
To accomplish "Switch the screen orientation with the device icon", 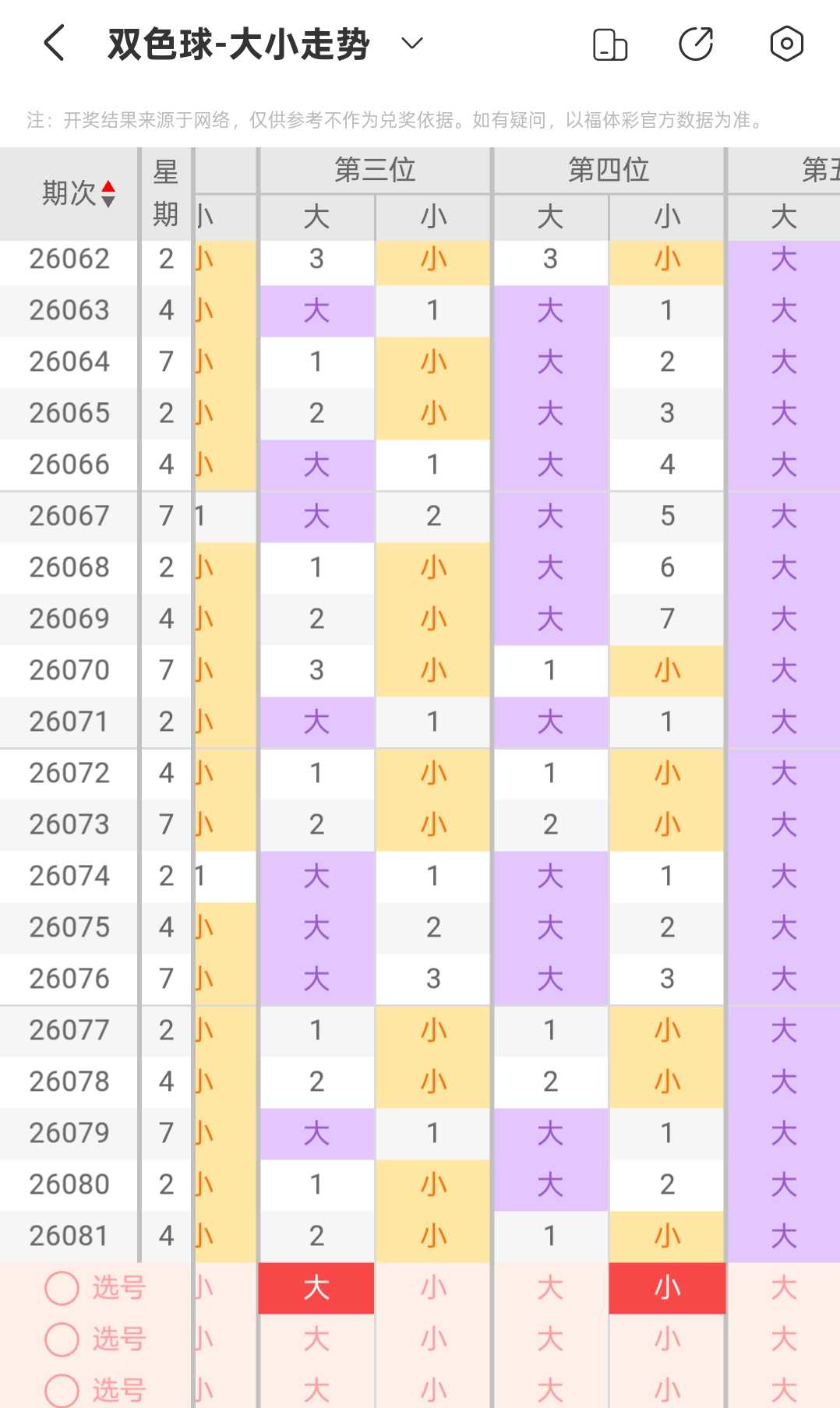I will coord(610,44).
